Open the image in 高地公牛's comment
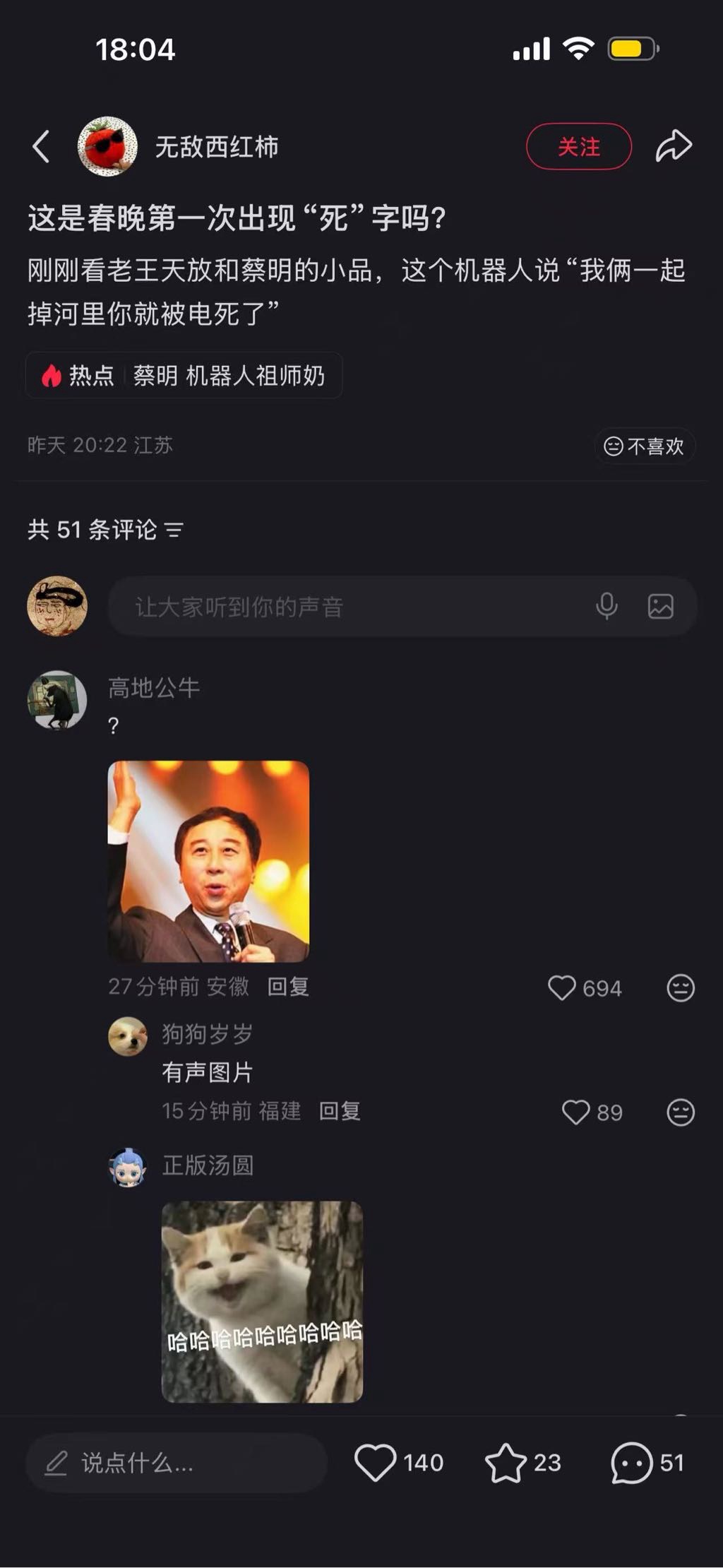Viewport: 723px width, 1568px height. (x=208, y=861)
